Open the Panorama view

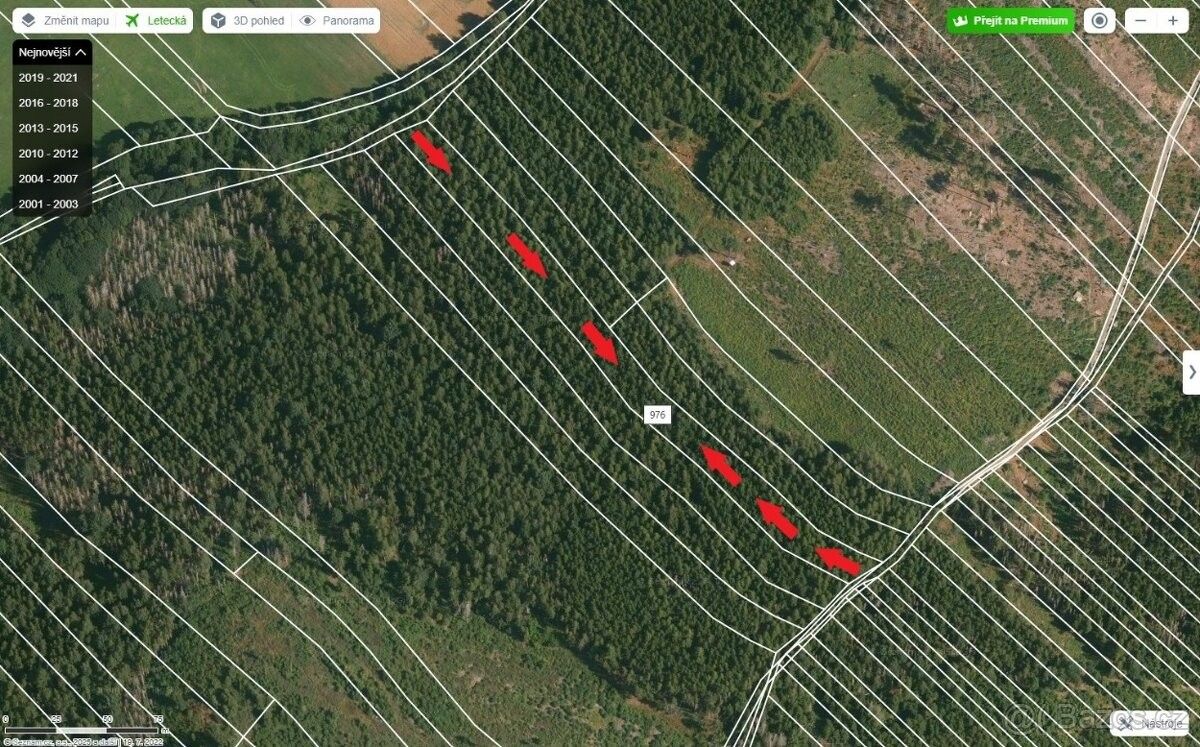[337, 20]
